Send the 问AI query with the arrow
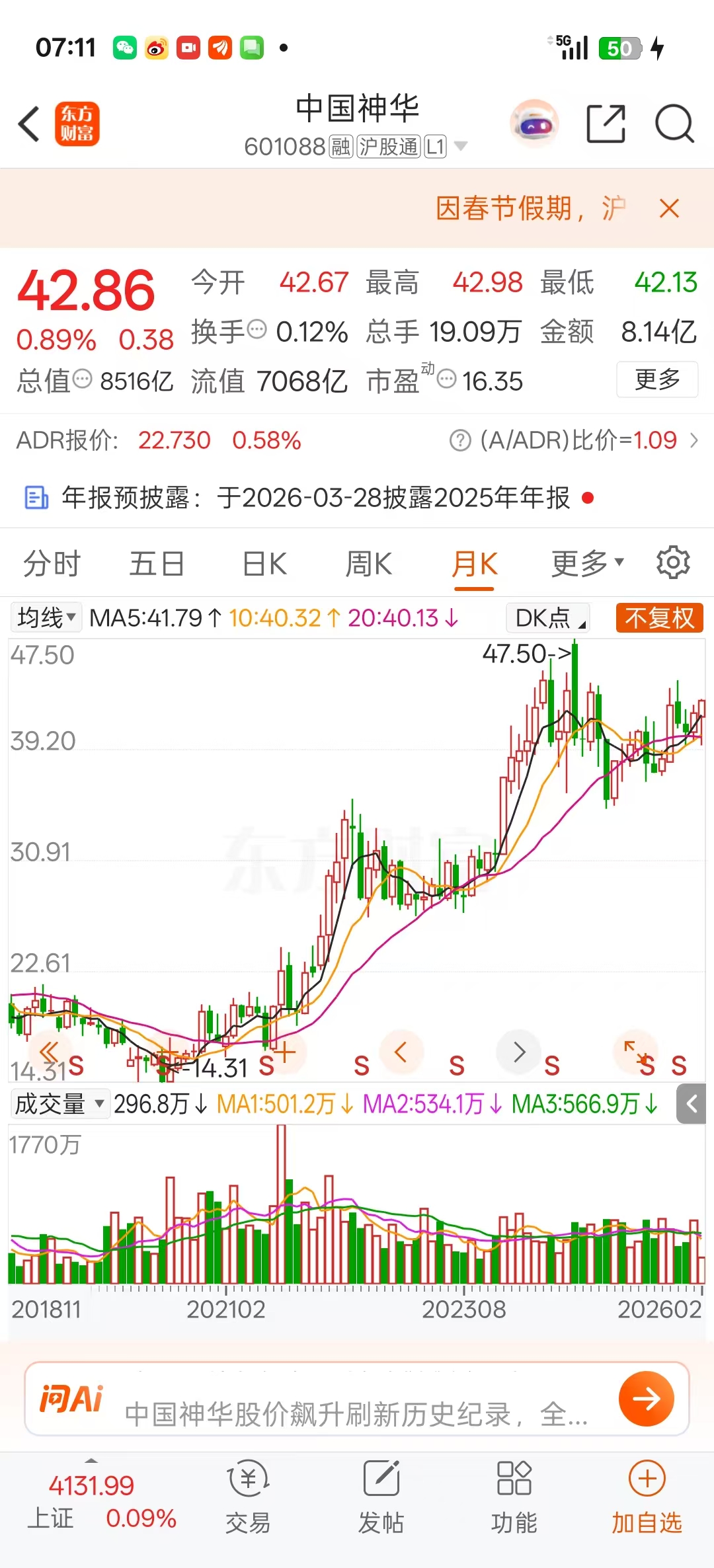Screen dimensions: 714x1568 (646, 1398)
